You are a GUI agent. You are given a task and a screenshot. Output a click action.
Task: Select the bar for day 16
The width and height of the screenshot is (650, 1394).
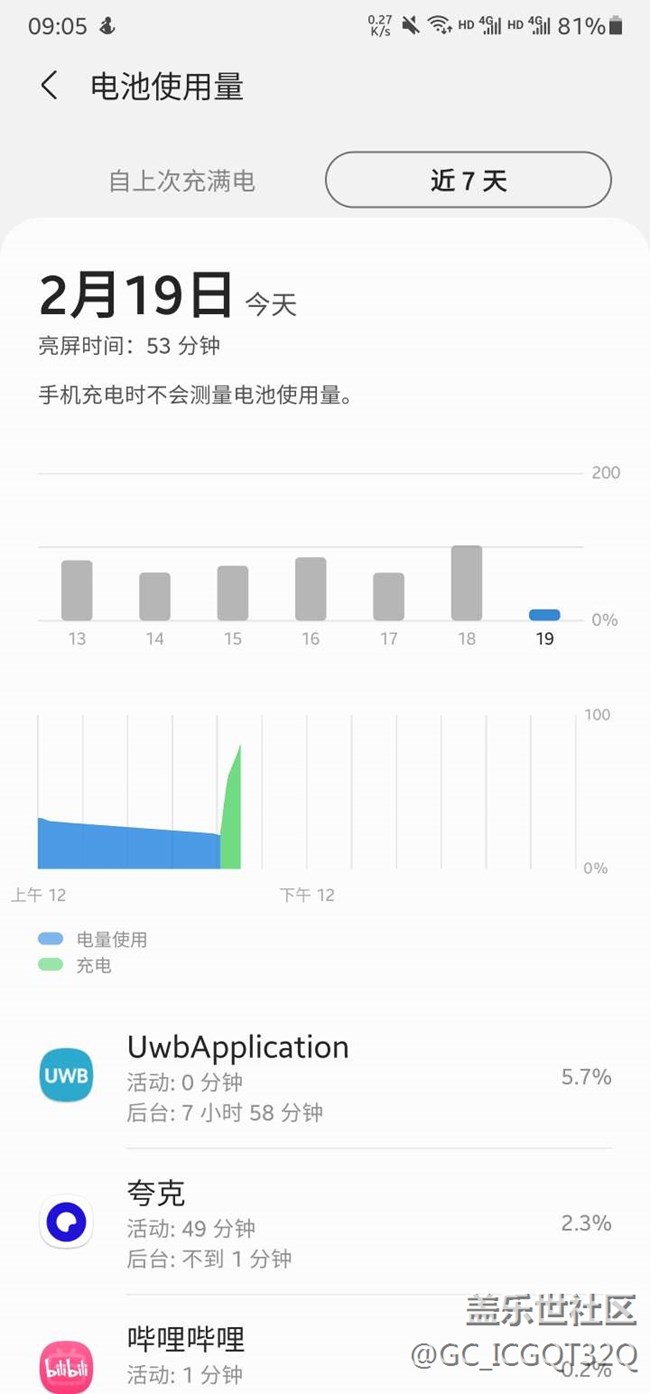click(x=311, y=589)
